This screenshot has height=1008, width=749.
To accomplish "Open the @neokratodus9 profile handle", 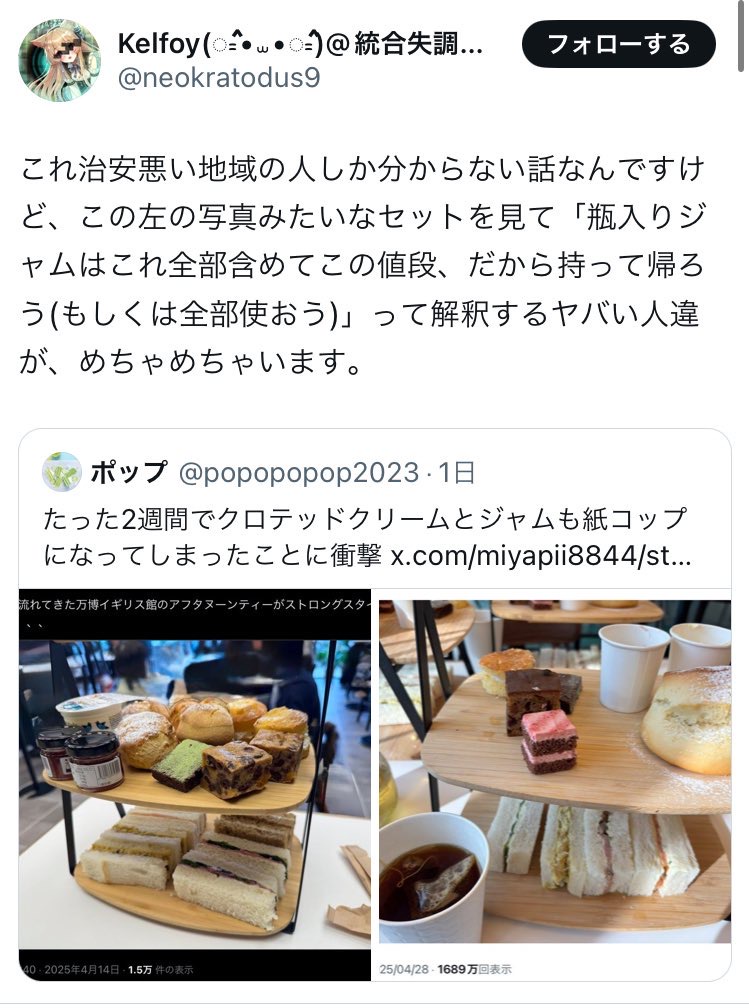I will coord(219,78).
